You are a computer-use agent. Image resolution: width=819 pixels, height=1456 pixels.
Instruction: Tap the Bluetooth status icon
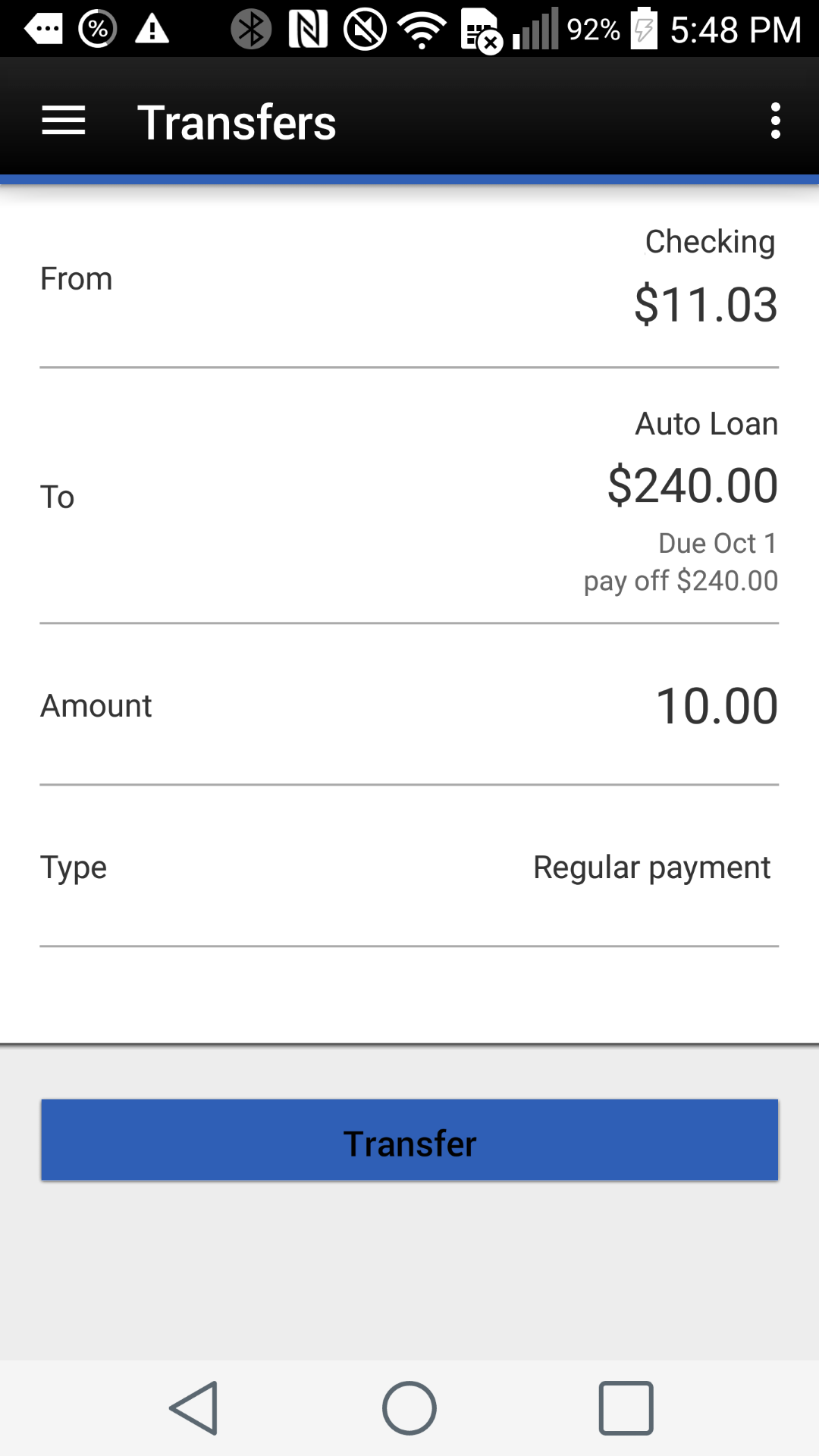point(250,29)
